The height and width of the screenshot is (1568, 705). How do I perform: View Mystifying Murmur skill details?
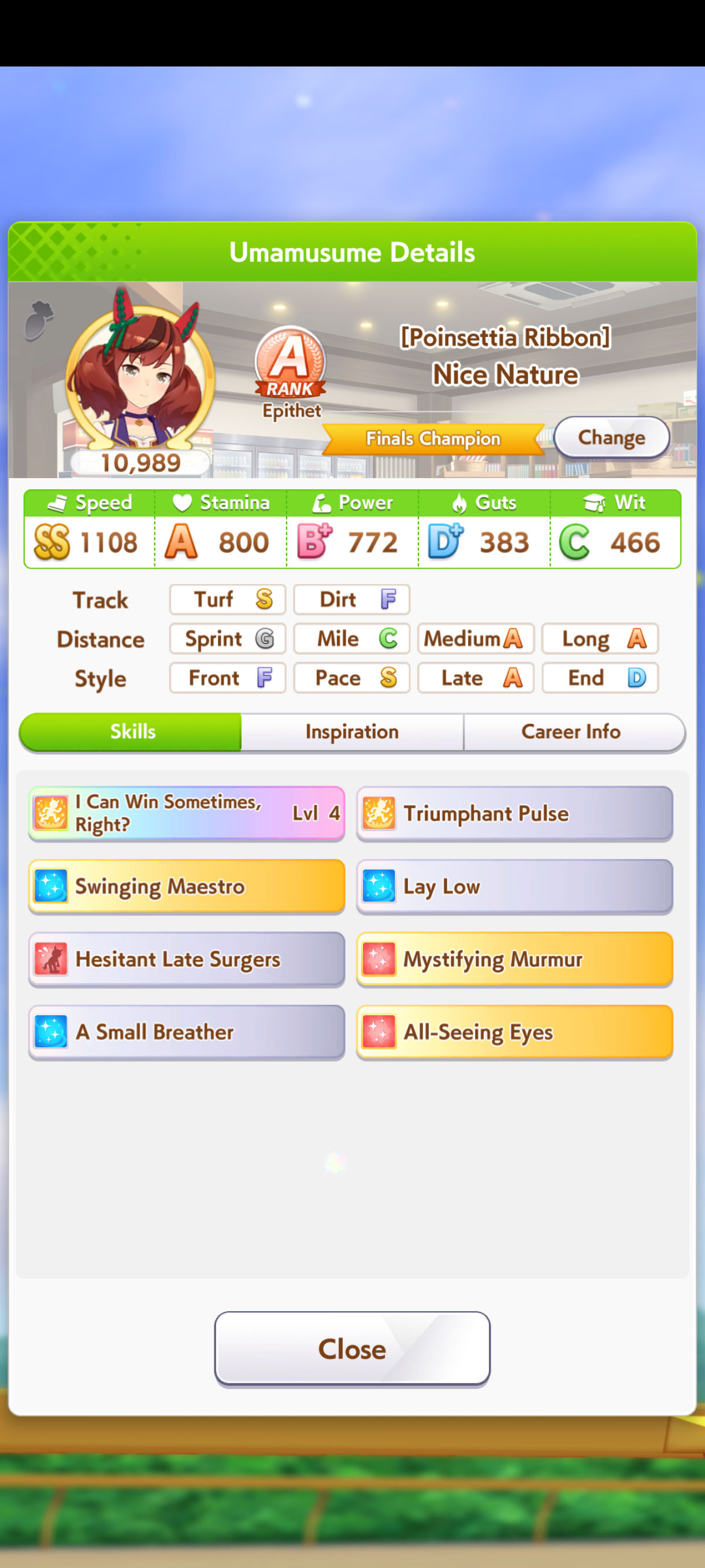coord(514,959)
